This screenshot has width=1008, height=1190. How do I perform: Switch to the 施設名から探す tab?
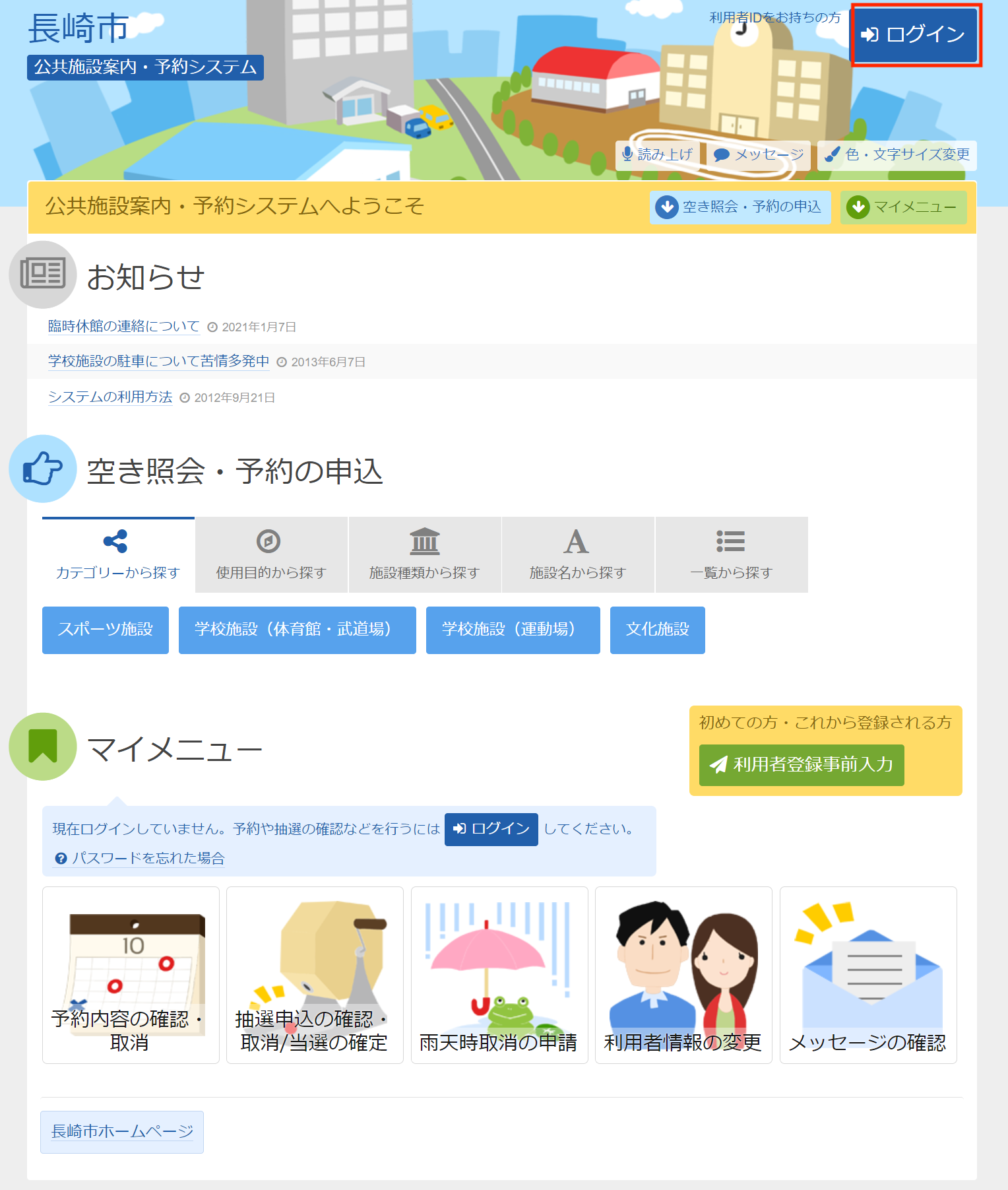tap(578, 555)
